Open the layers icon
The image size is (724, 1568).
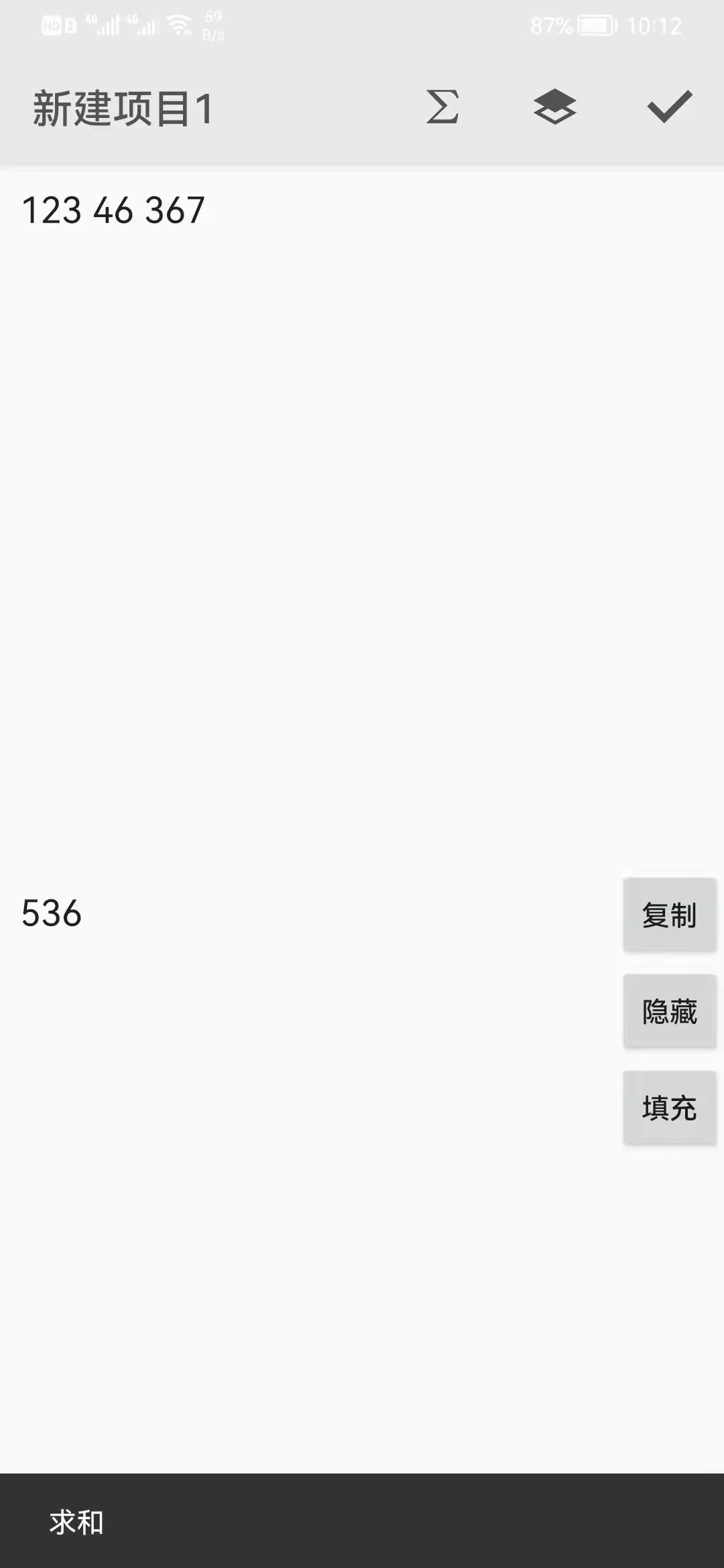tap(554, 107)
